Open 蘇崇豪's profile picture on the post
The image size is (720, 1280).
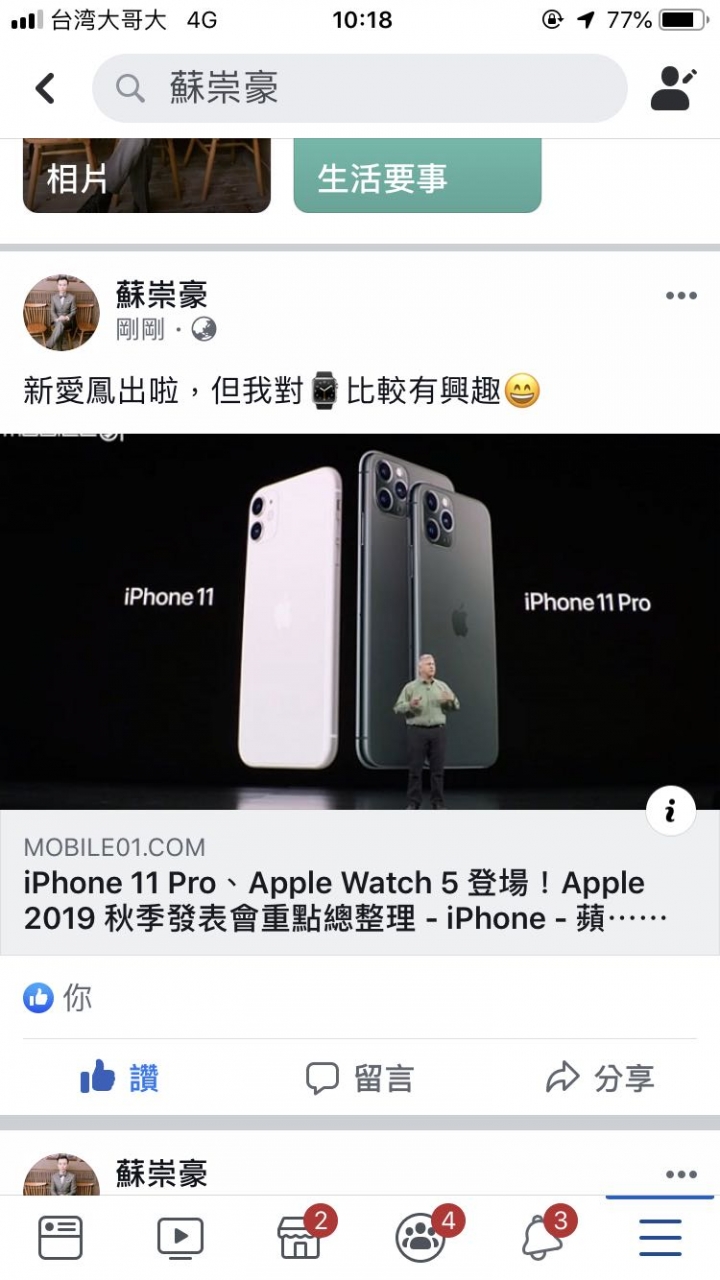coord(61,313)
